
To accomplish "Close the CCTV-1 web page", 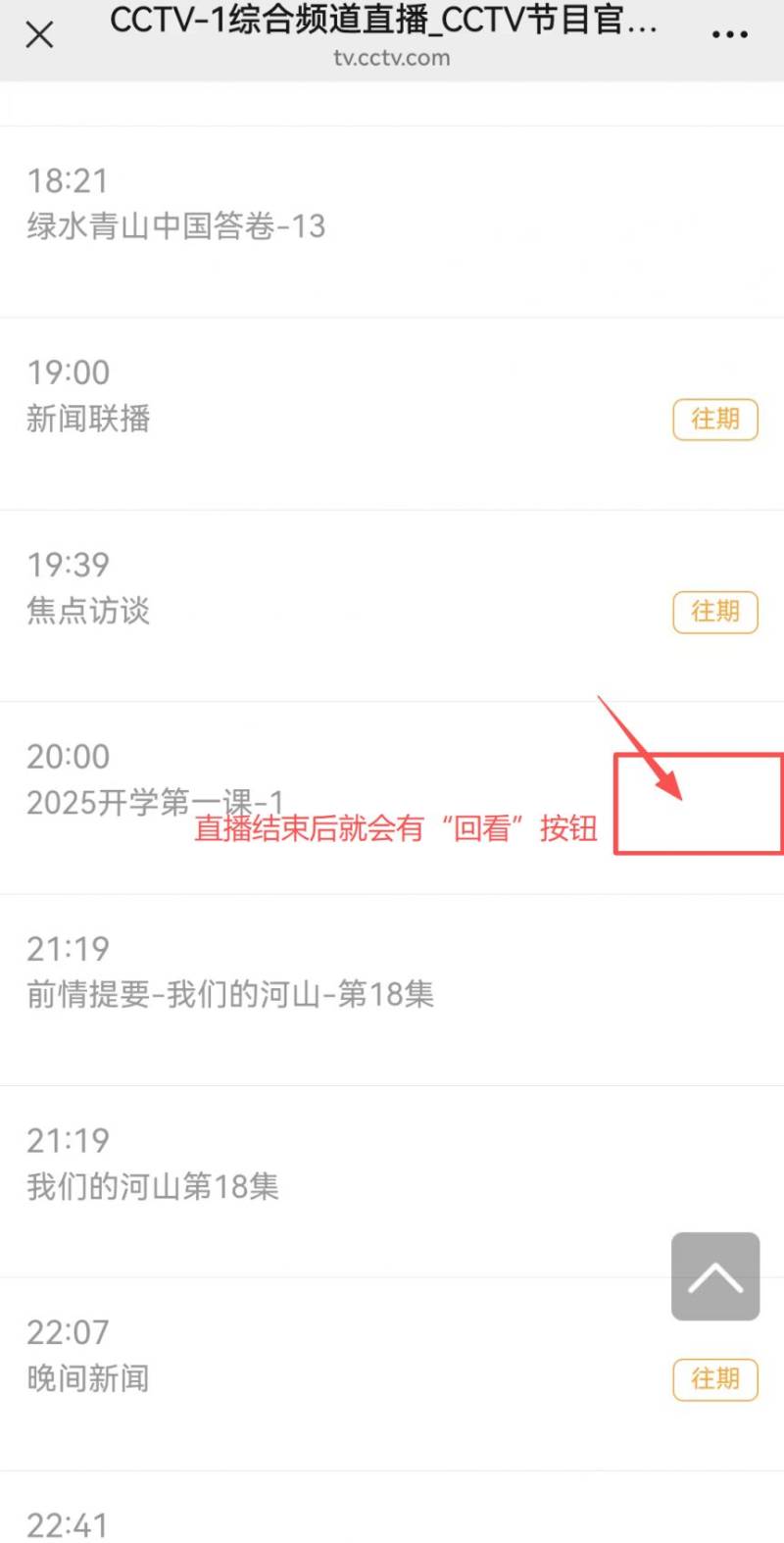I will coord(39,35).
